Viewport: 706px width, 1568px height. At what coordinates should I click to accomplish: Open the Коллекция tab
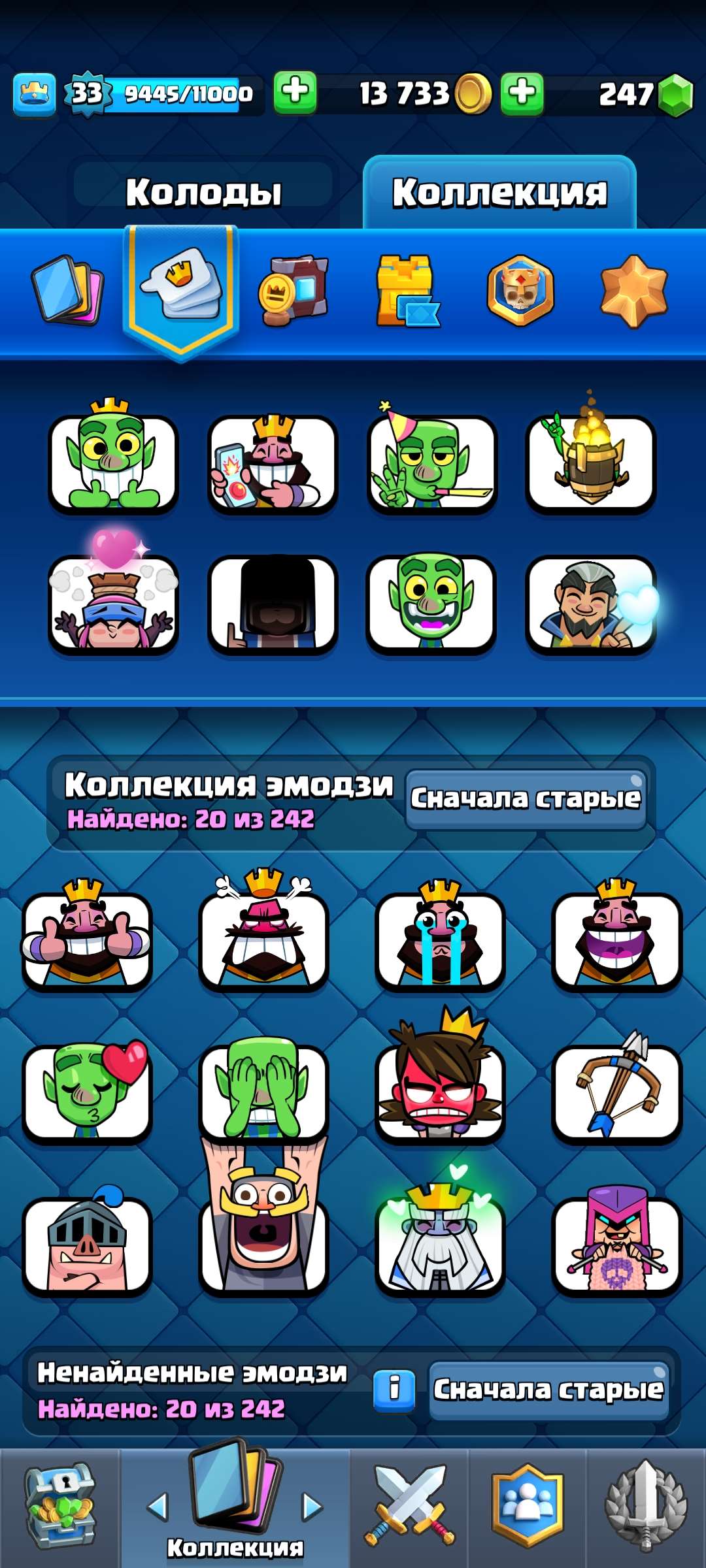click(499, 192)
